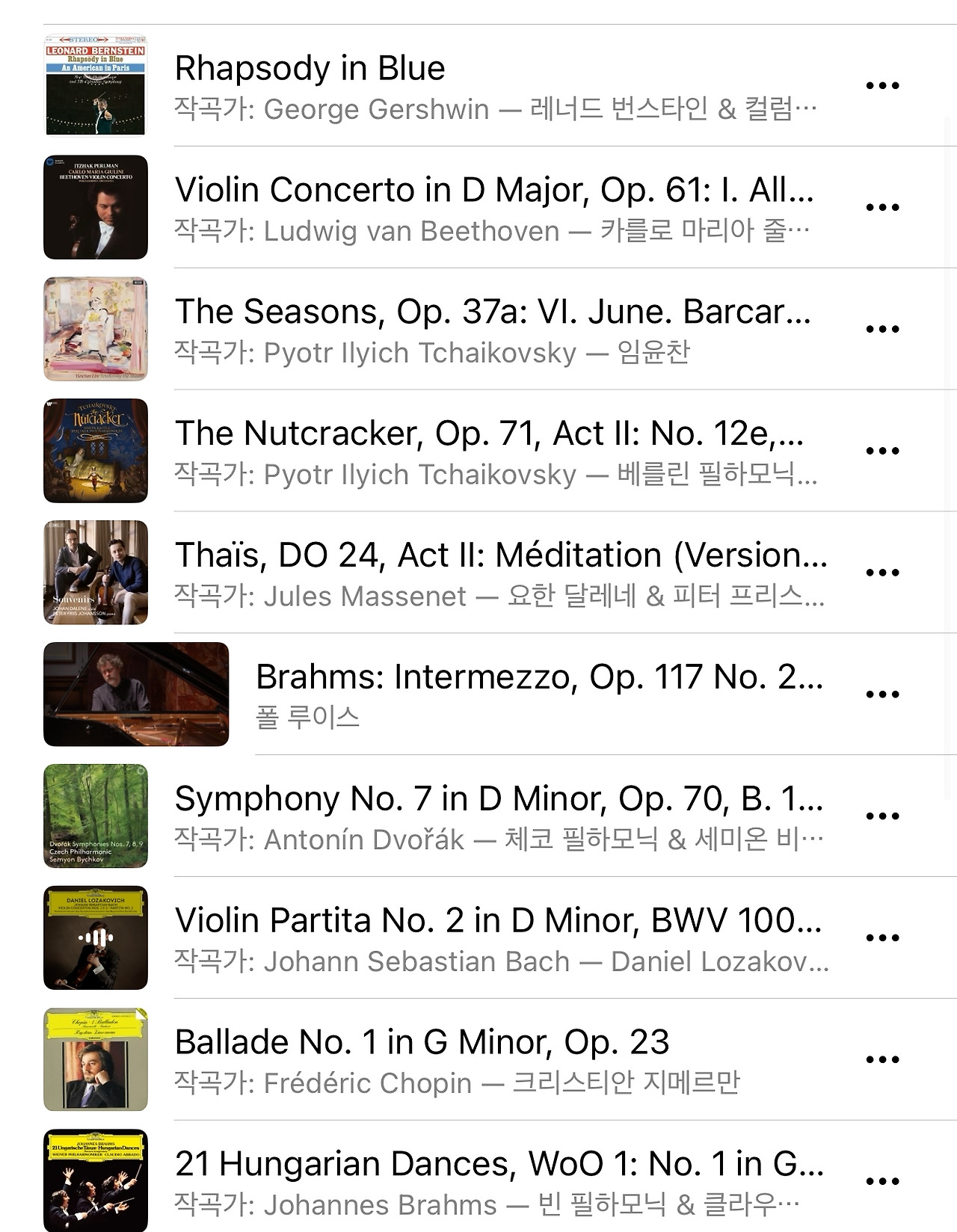Open the three-dot menu for Thaïs Méditation

point(882,573)
